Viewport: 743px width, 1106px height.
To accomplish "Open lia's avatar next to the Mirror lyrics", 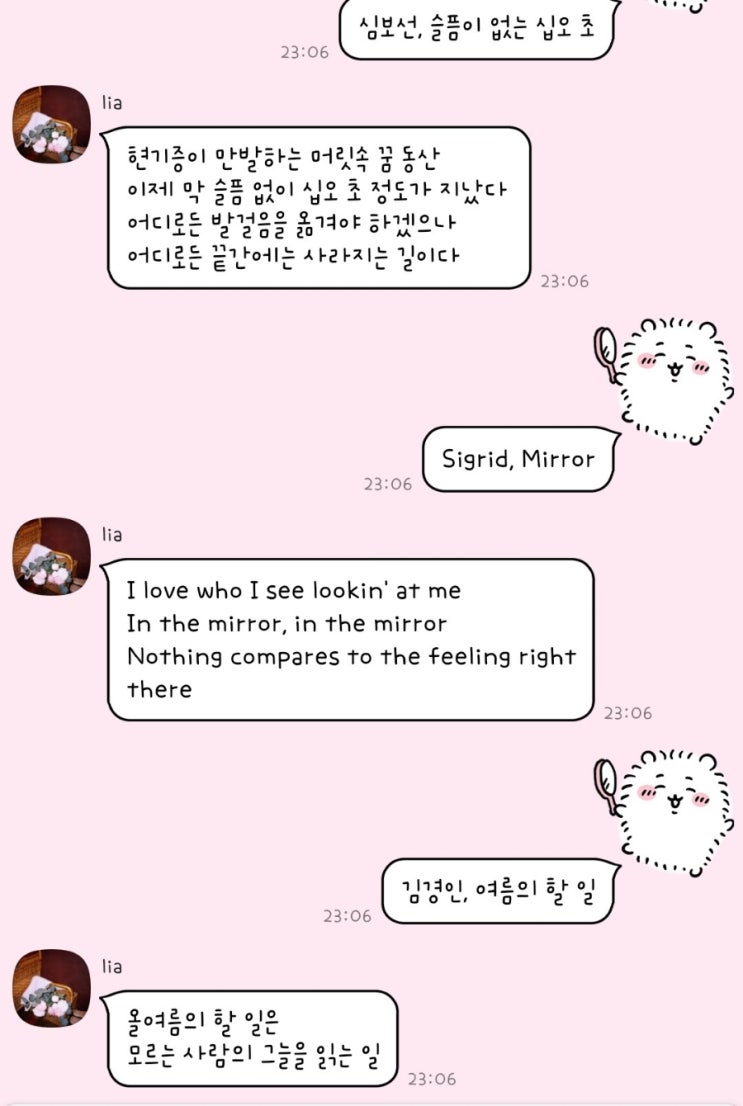I will (x=51, y=556).
